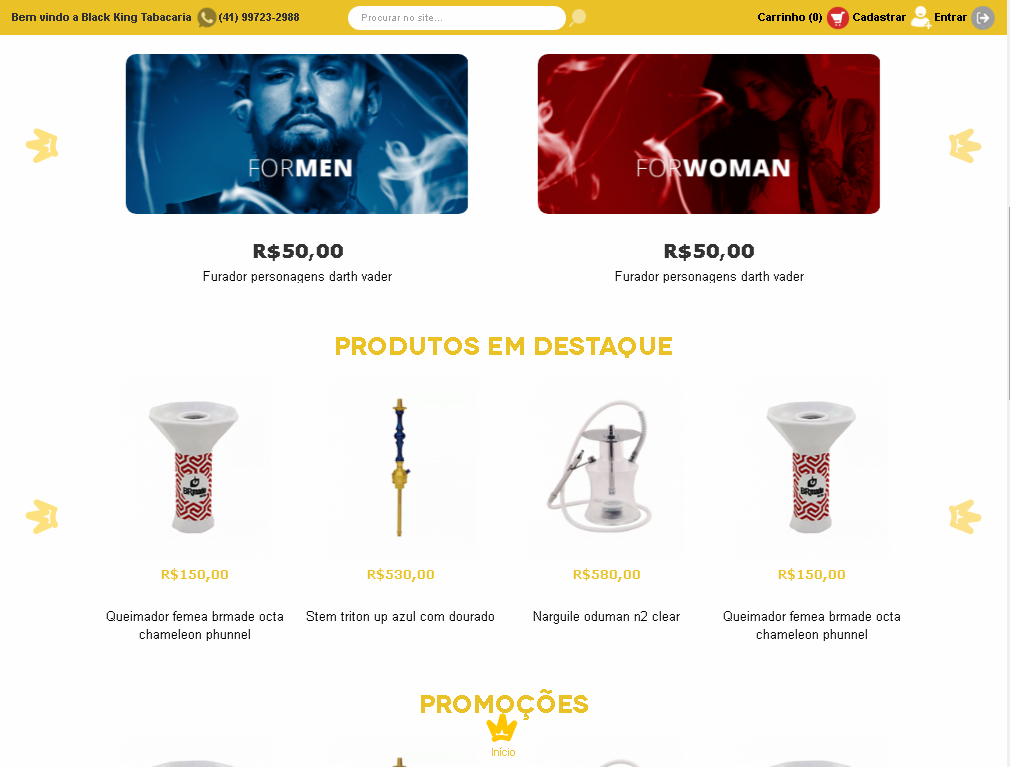1010x767 pixels.
Task: Tap the magnifier search icon
Action: coord(578,18)
